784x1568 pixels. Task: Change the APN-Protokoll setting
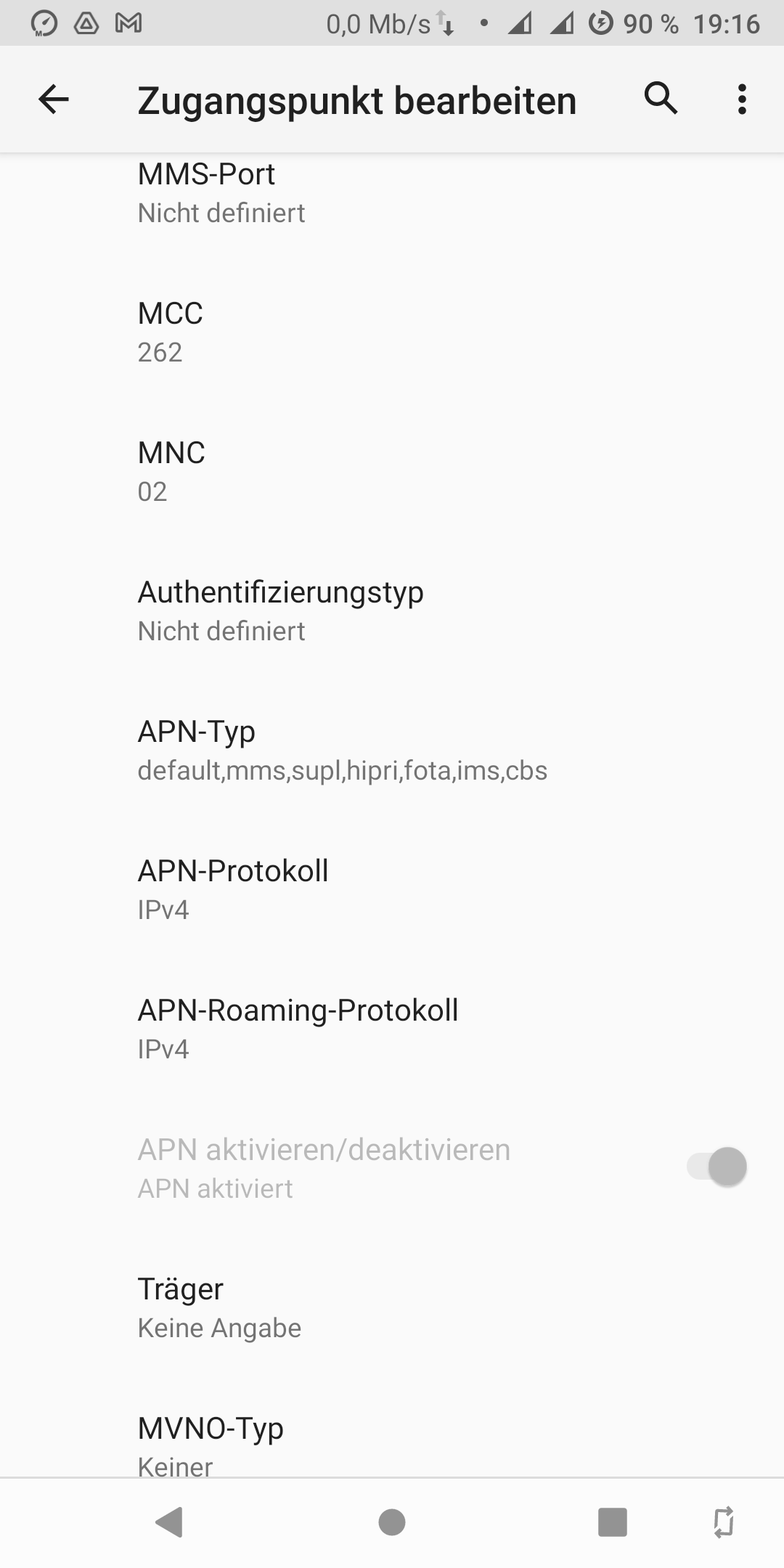[x=392, y=890]
